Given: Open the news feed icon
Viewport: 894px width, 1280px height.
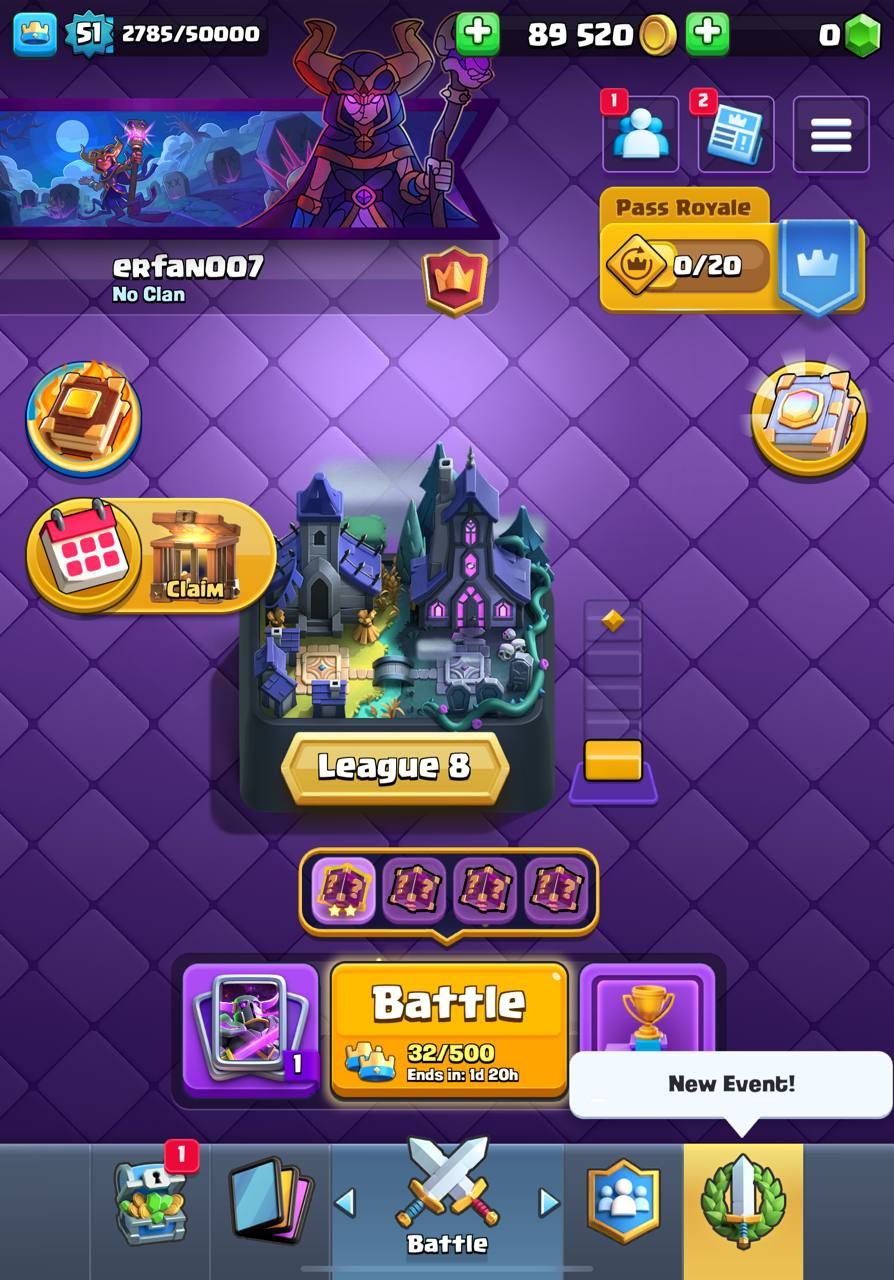Looking at the screenshot, I should coord(735,134).
